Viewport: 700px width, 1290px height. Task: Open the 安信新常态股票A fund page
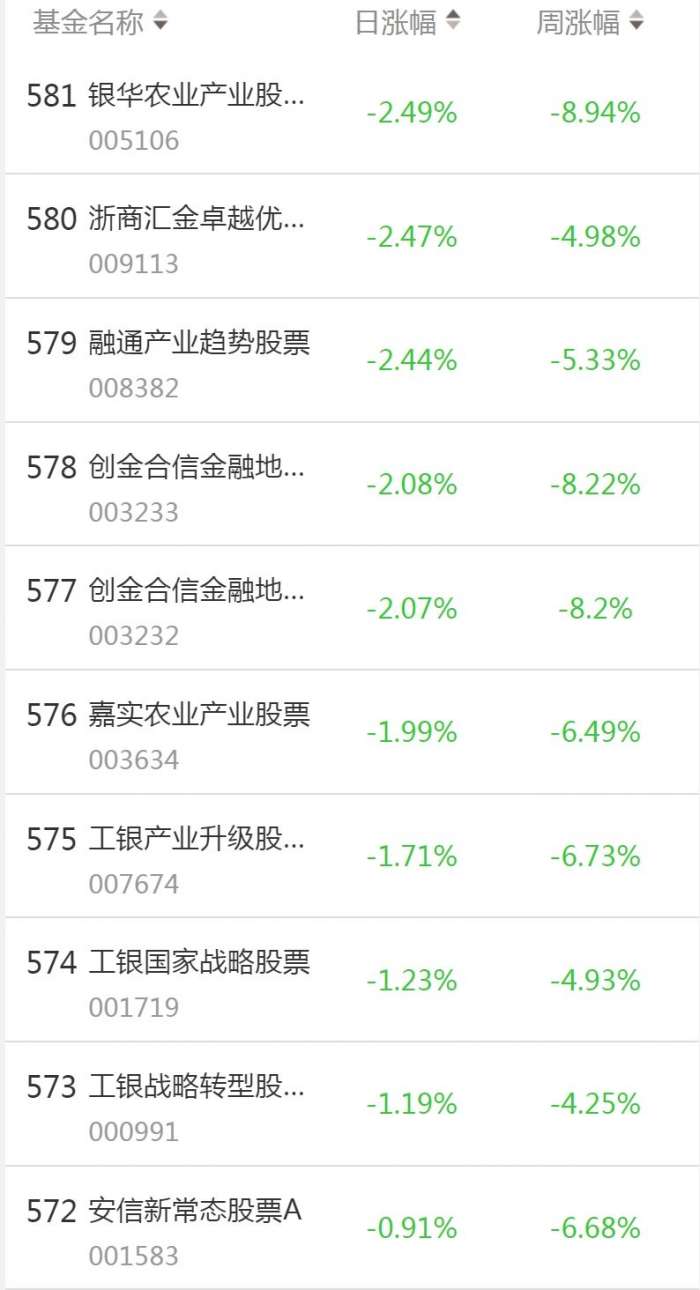click(x=195, y=1211)
